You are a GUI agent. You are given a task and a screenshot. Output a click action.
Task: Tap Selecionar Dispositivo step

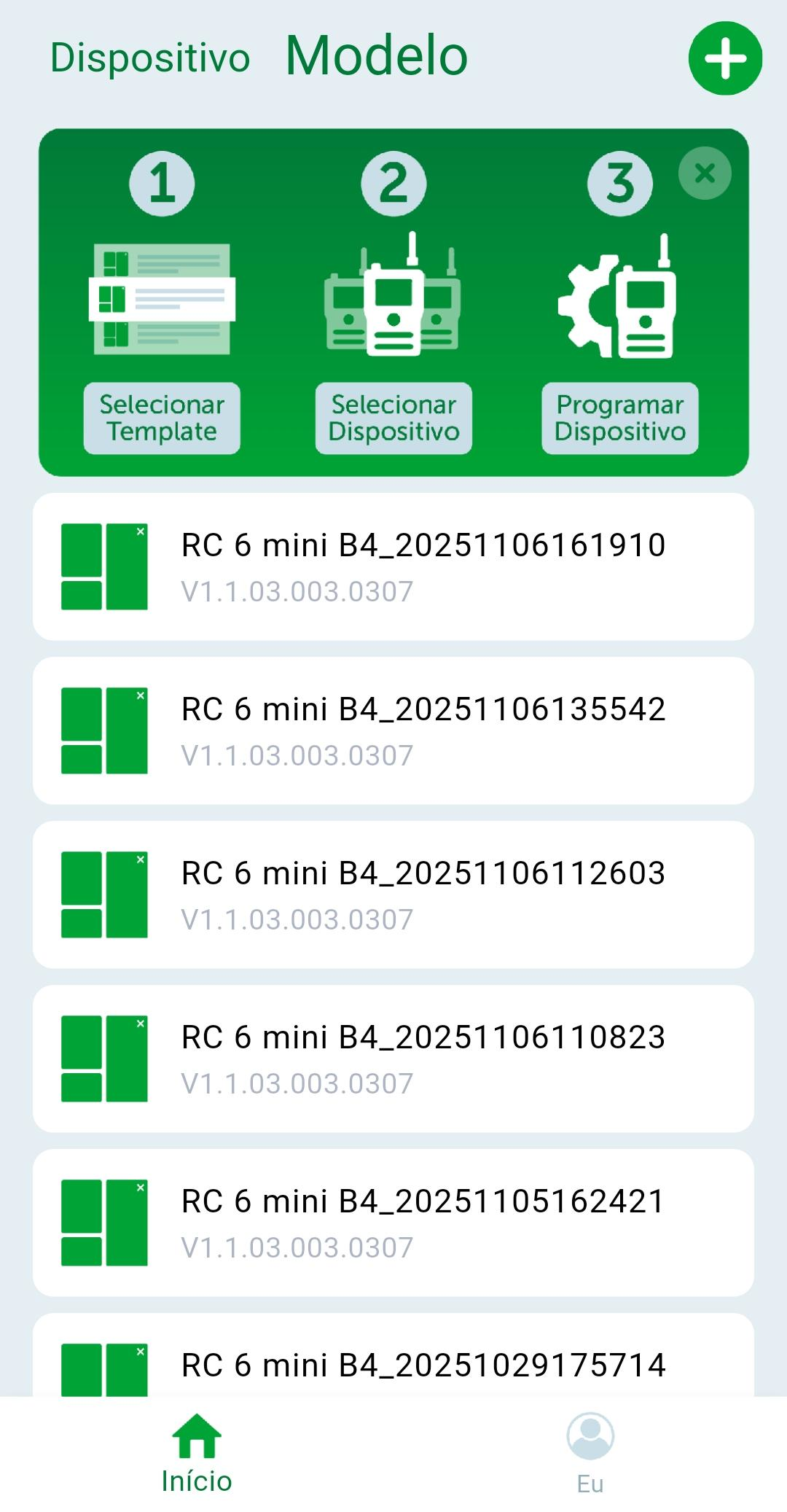[393, 418]
